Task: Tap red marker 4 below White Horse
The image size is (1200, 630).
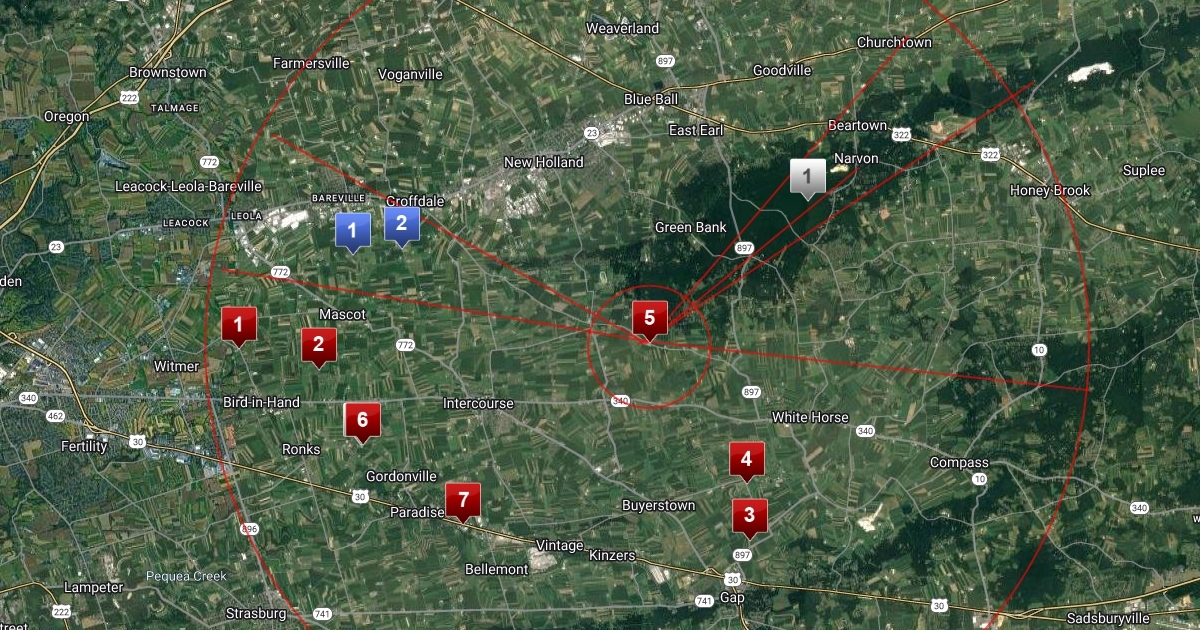Action: coord(746,460)
